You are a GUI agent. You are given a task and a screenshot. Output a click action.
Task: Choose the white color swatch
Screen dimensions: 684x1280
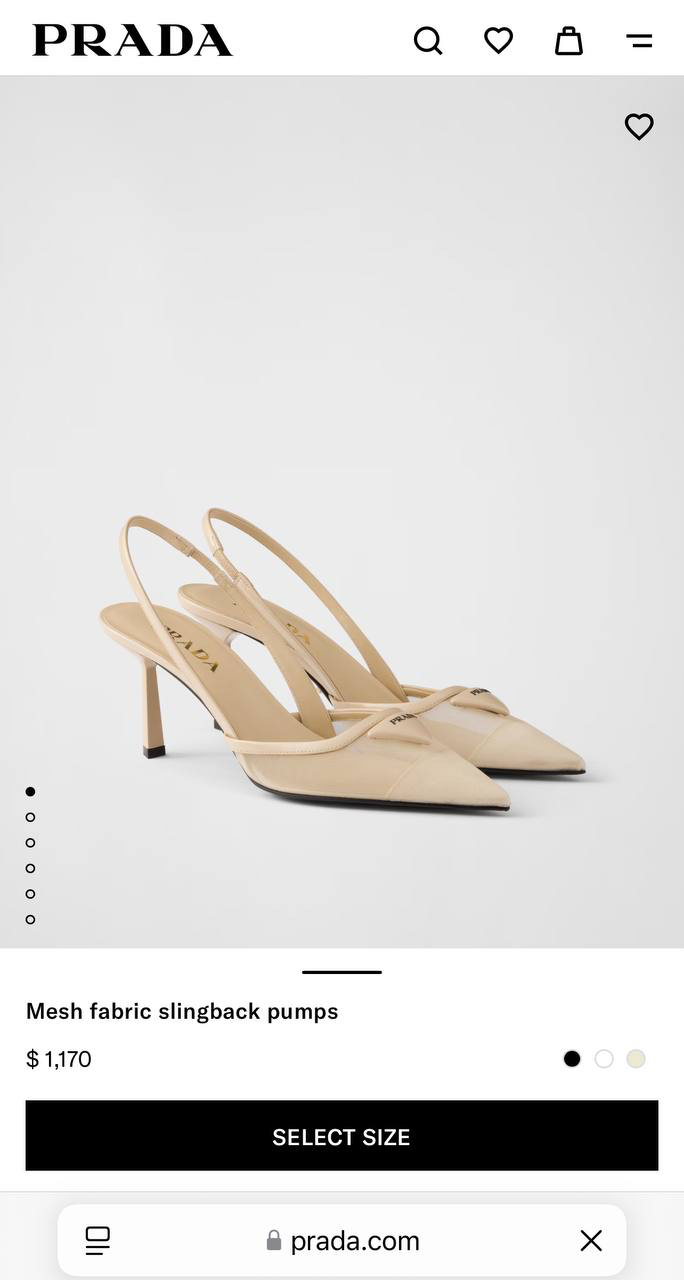604,1059
